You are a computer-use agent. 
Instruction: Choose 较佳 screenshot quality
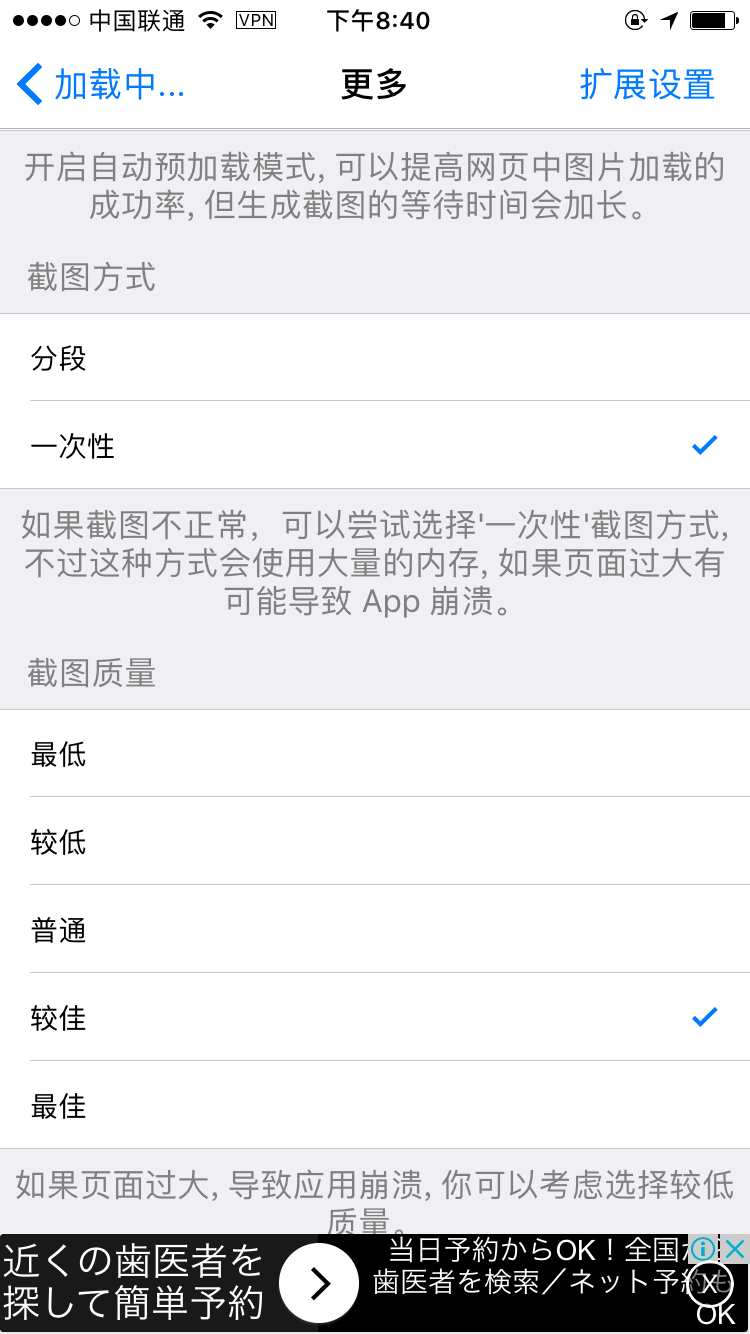point(375,1018)
